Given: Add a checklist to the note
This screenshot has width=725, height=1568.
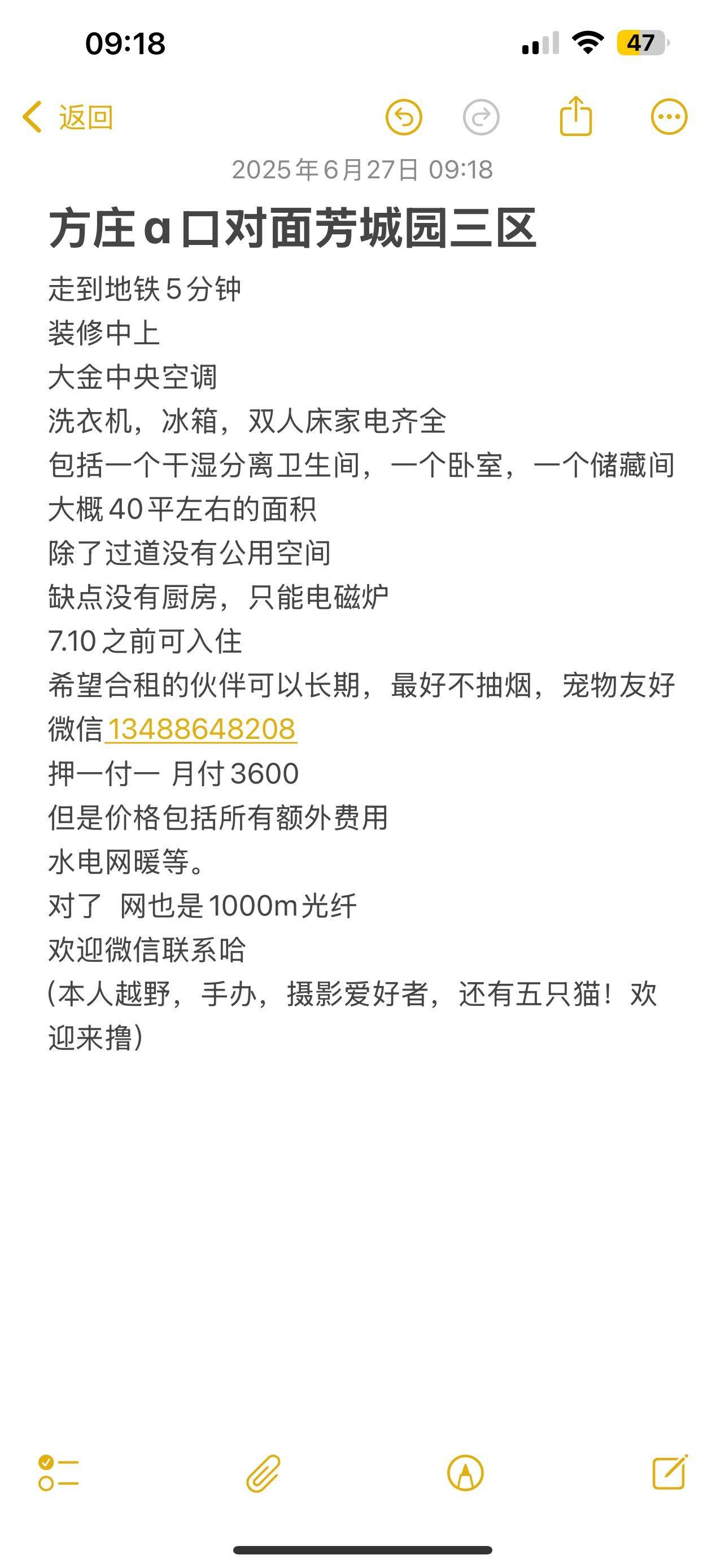Looking at the screenshot, I should click(x=58, y=1473).
